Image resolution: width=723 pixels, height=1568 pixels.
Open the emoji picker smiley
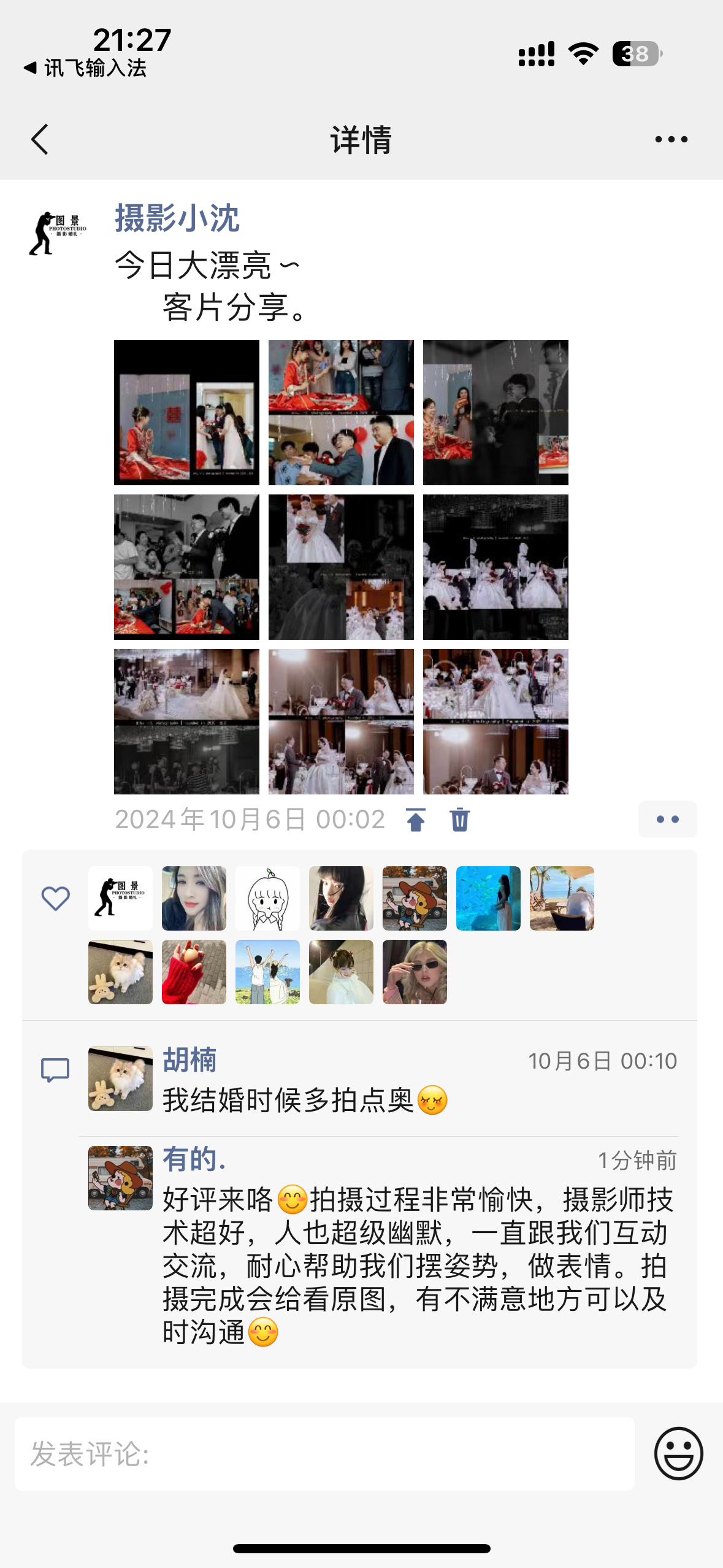coord(678,1453)
